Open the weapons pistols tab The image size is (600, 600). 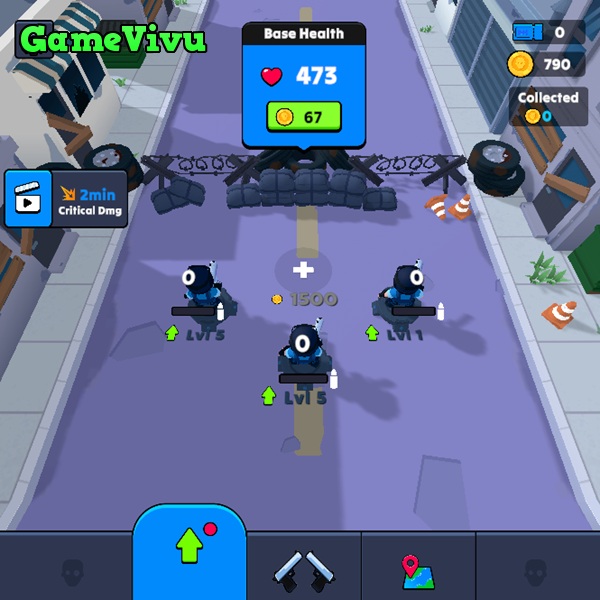[x=304, y=568]
